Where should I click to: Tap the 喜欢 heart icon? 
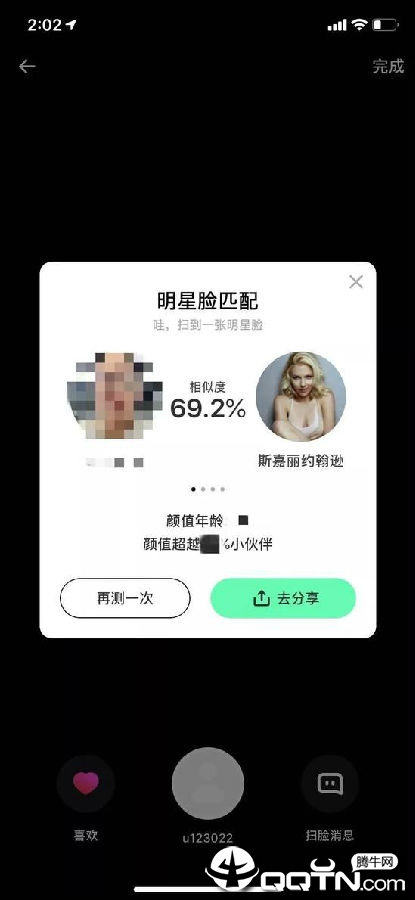86,783
